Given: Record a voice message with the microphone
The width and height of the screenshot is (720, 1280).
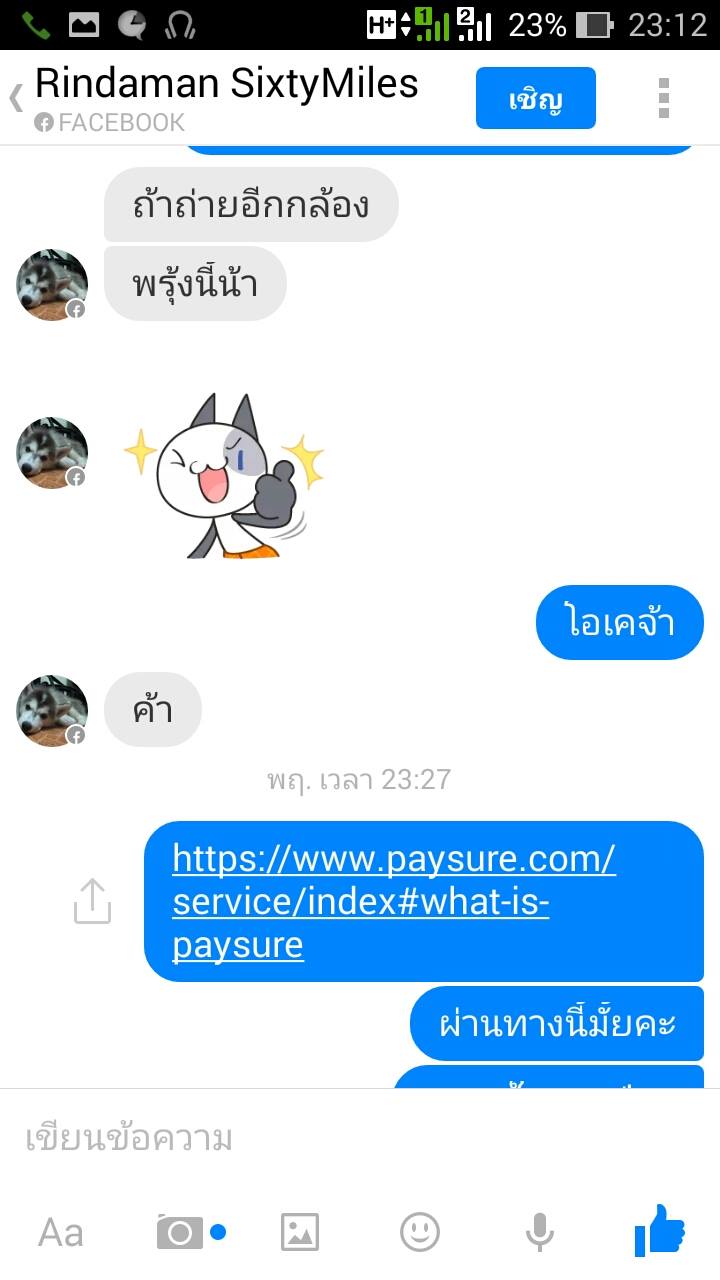Looking at the screenshot, I should click(540, 1232).
